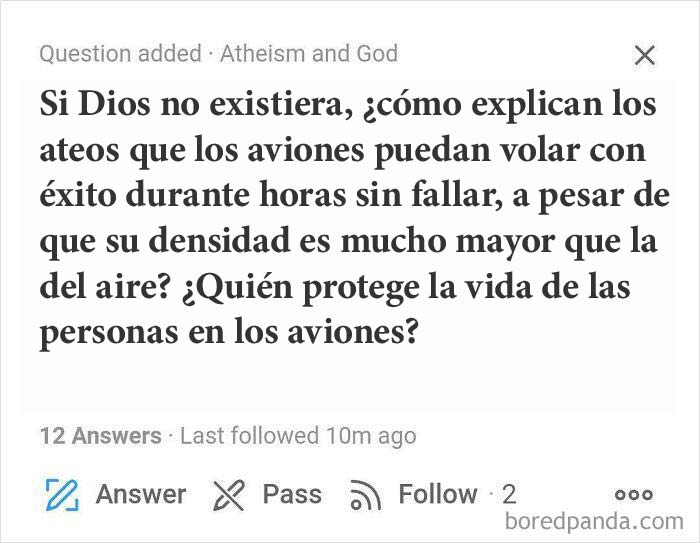This screenshot has height=543, width=700.
Task: Dismiss the question card with X
Action: [645, 56]
